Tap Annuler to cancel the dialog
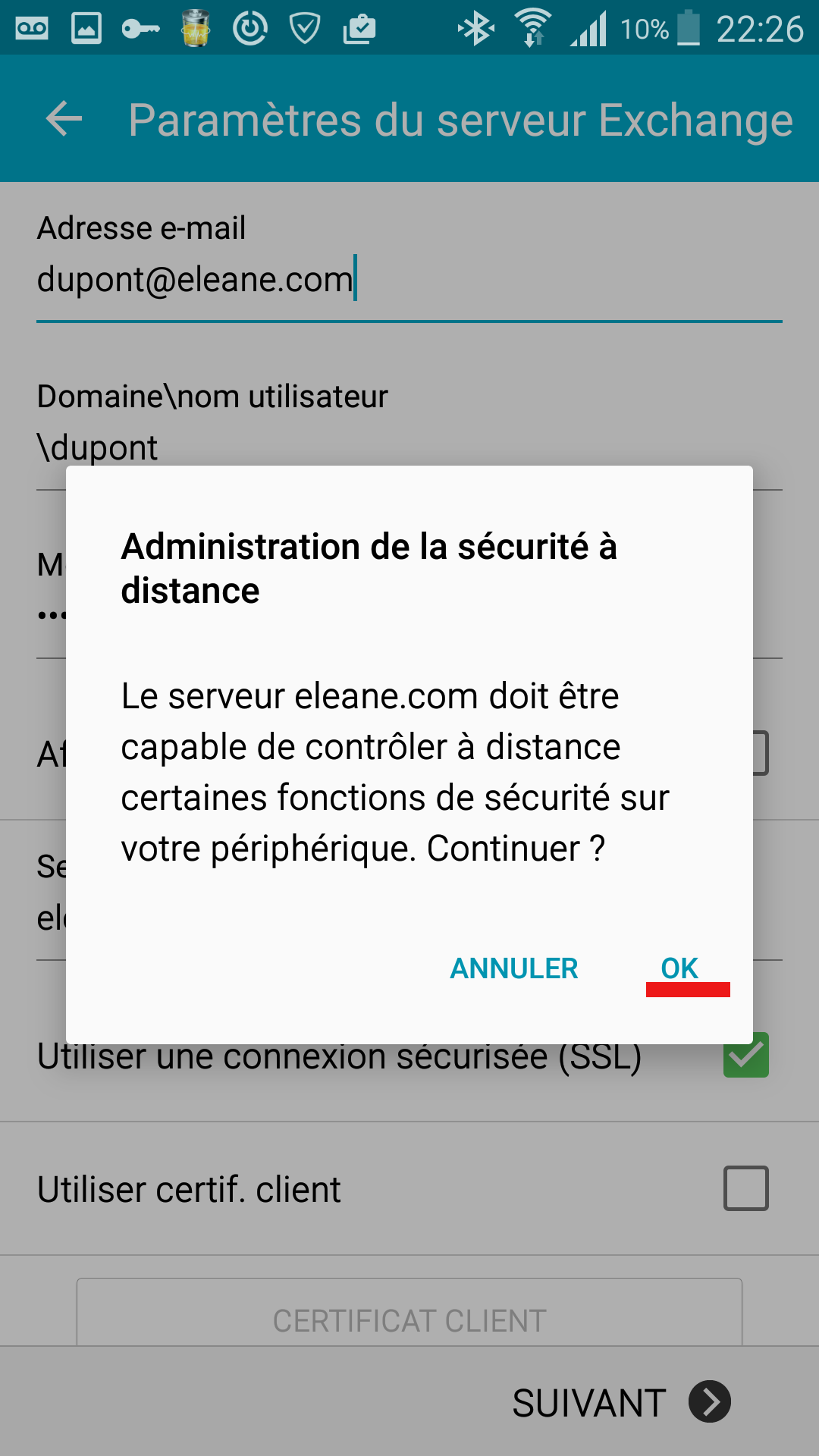Image resolution: width=819 pixels, height=1456 pixels. tap(514, 968)
